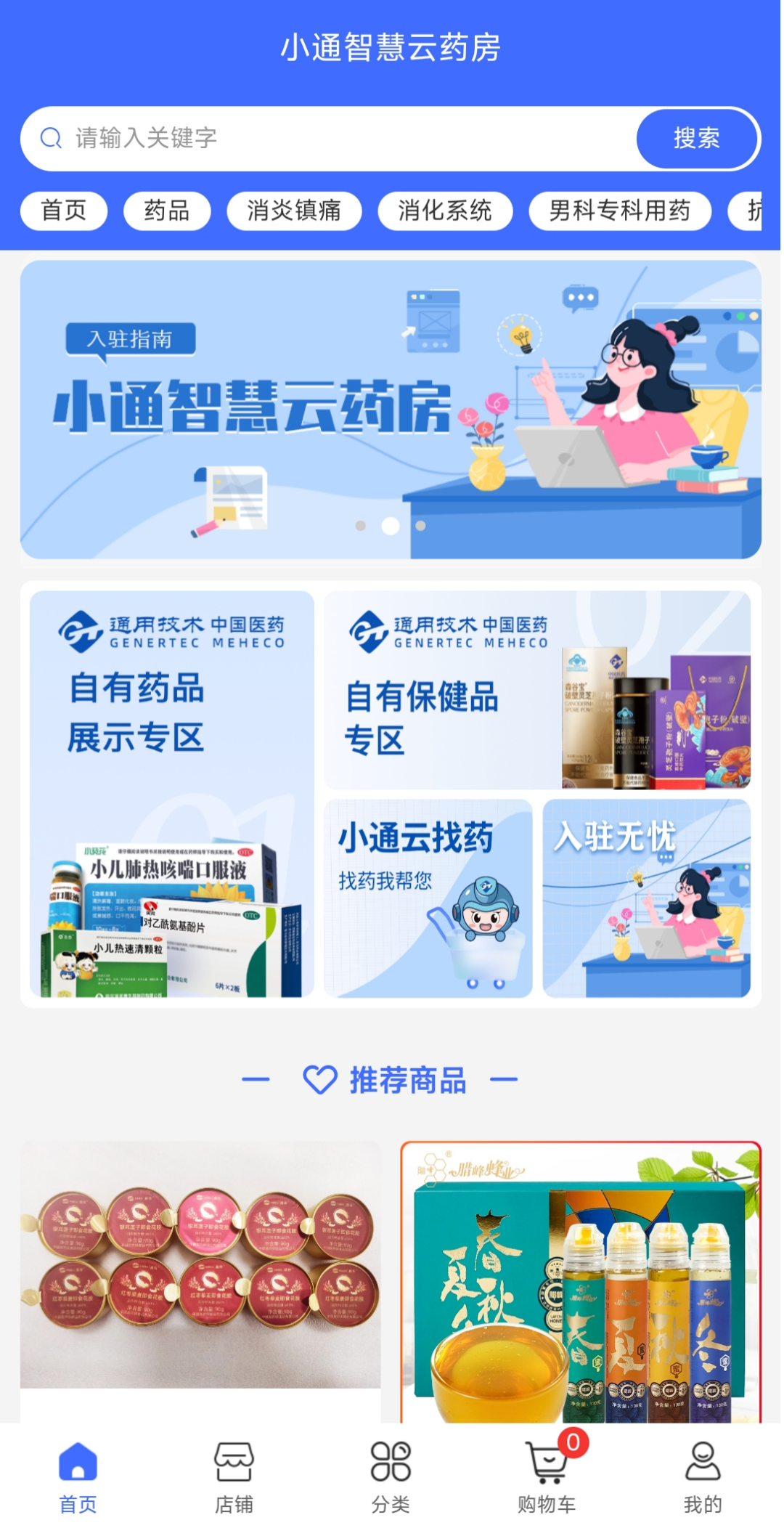Image resolution: width=784 pixels, height=1528 pixels.
Task: Open the 入驻无忧 card
Action: pos(646,898)
